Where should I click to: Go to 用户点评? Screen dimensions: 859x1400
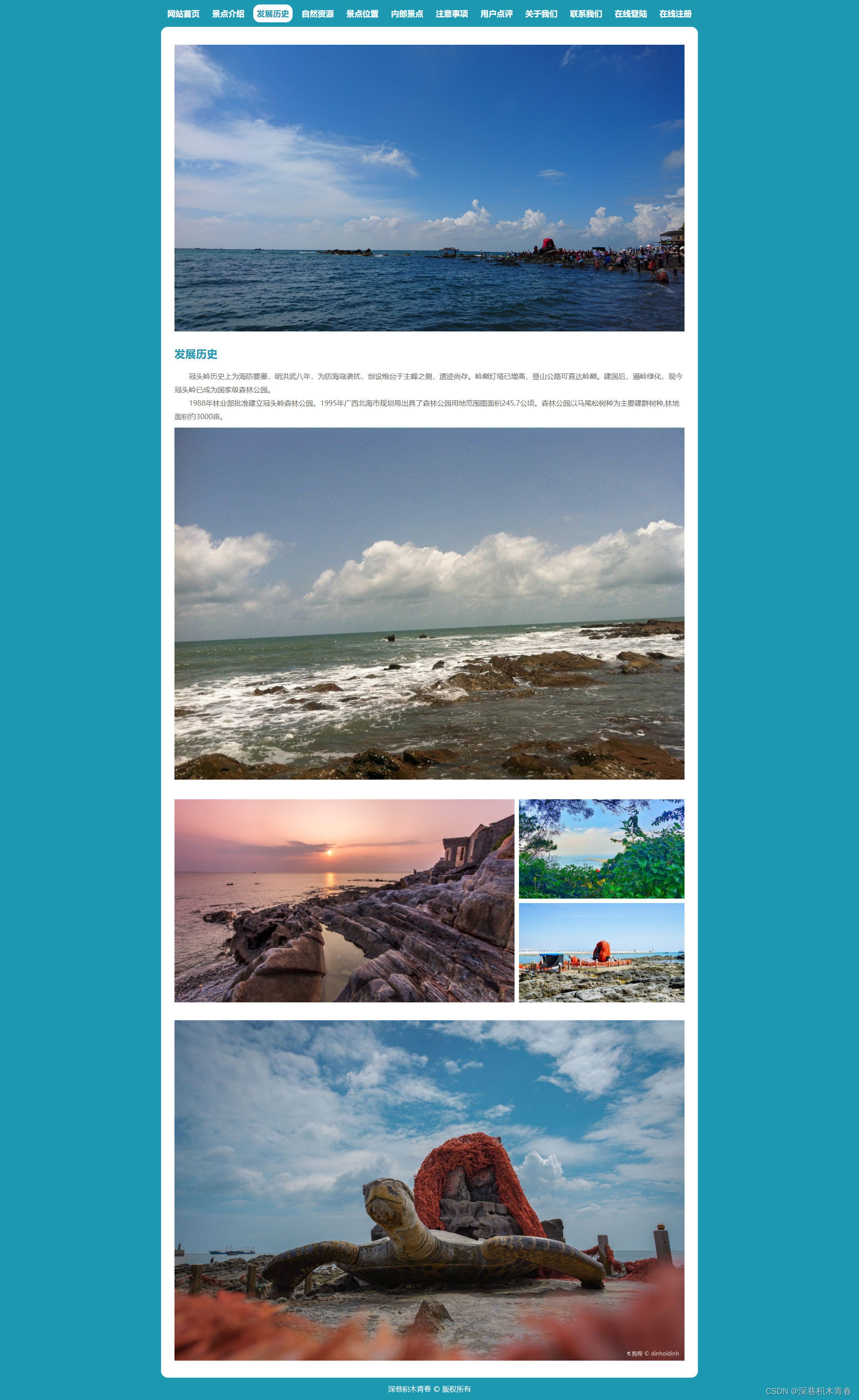(496, 13)
